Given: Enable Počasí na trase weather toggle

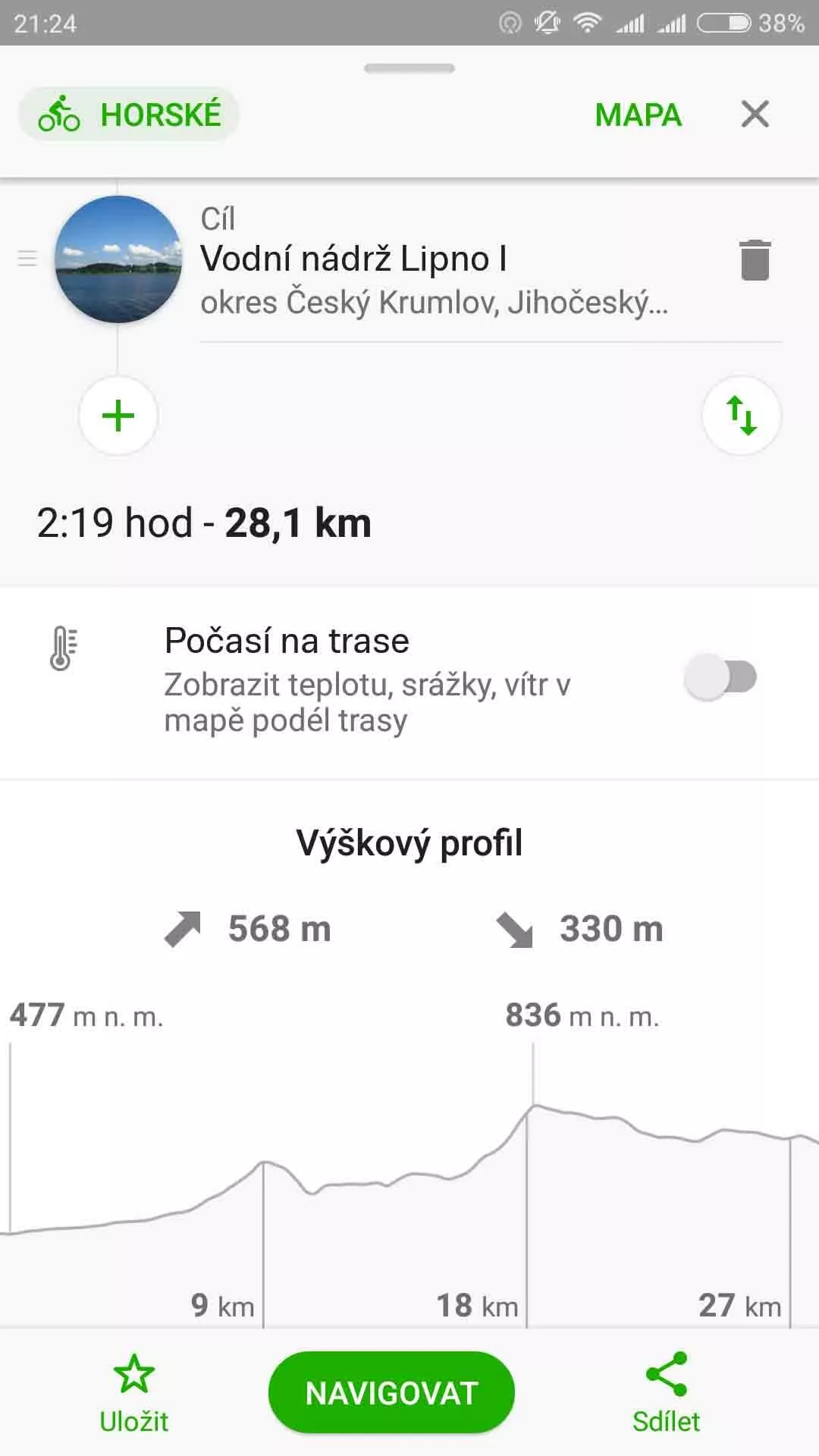Looking at the screenshot, I should (720, 677).
